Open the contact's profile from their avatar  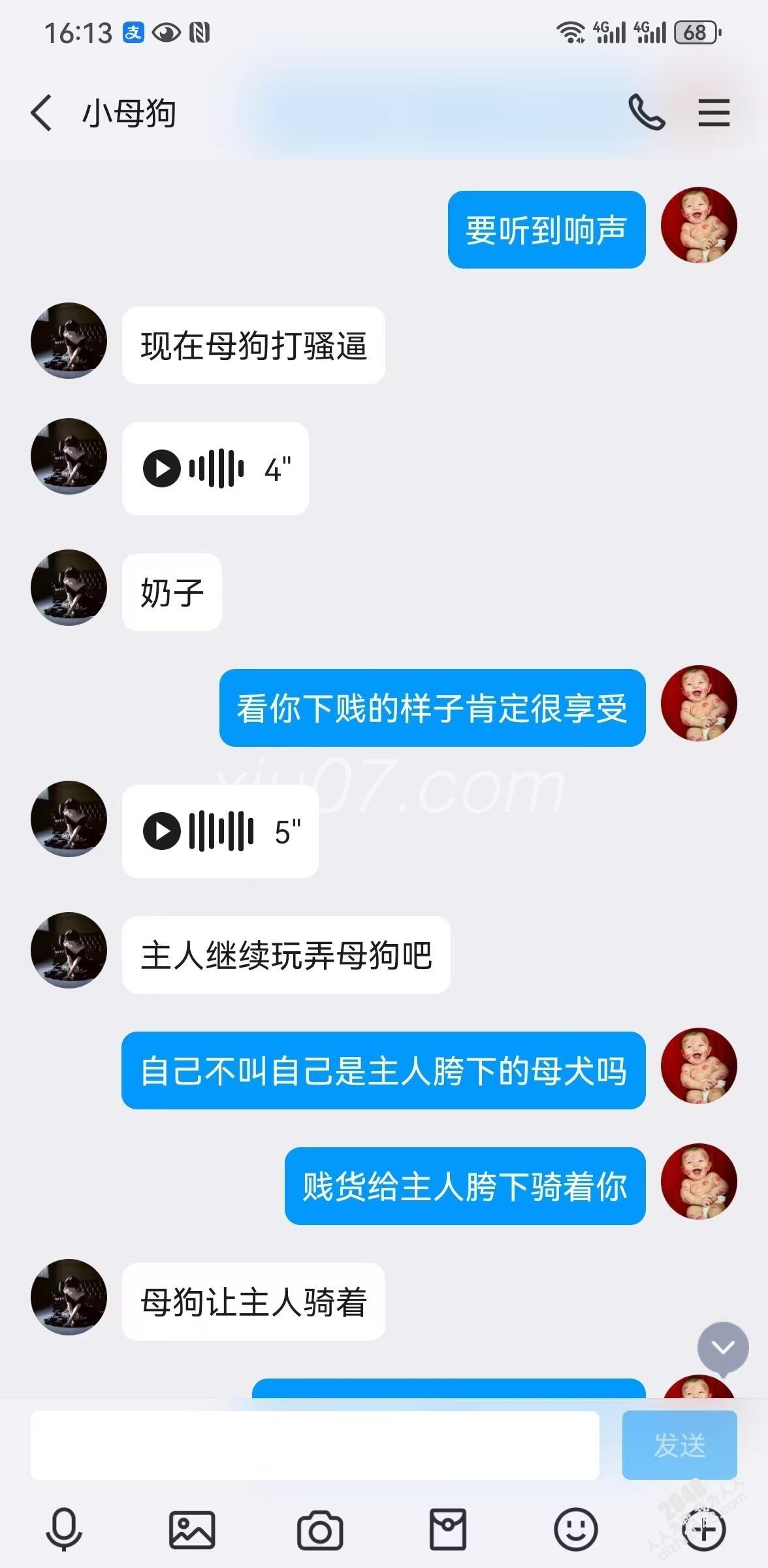point(69,340)
